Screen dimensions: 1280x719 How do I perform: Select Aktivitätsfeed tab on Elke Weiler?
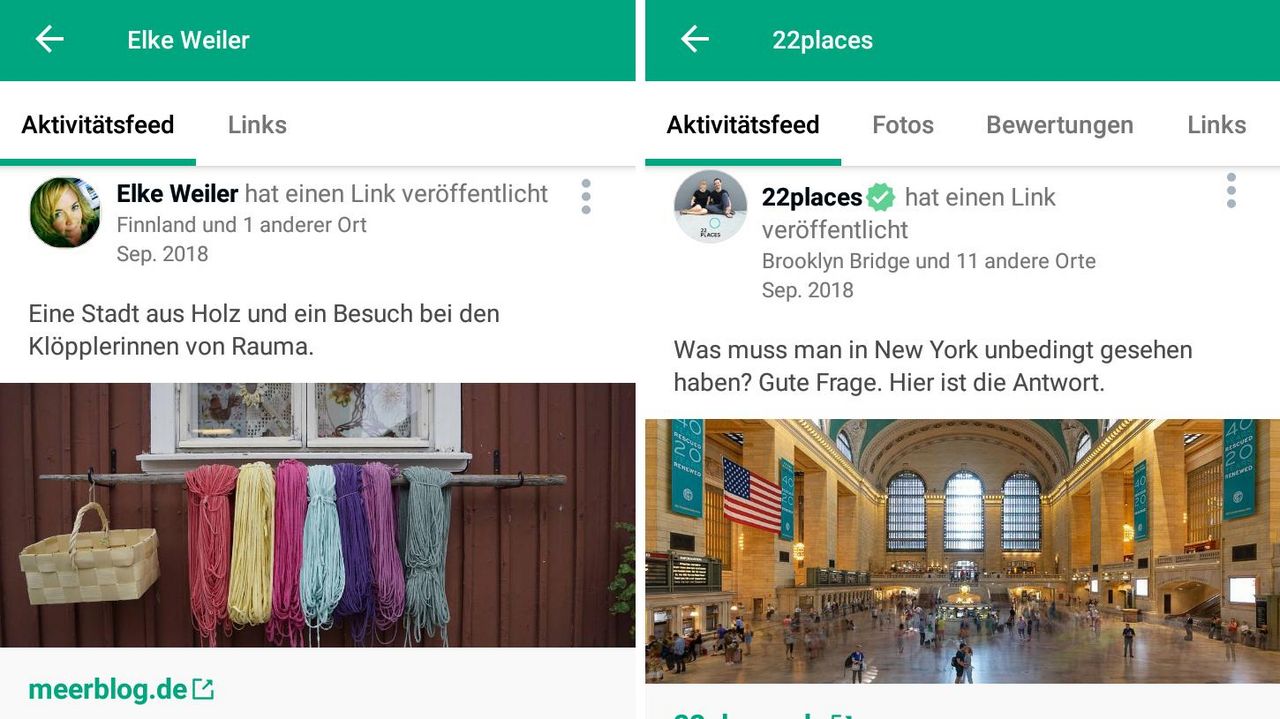coord(98,125)
